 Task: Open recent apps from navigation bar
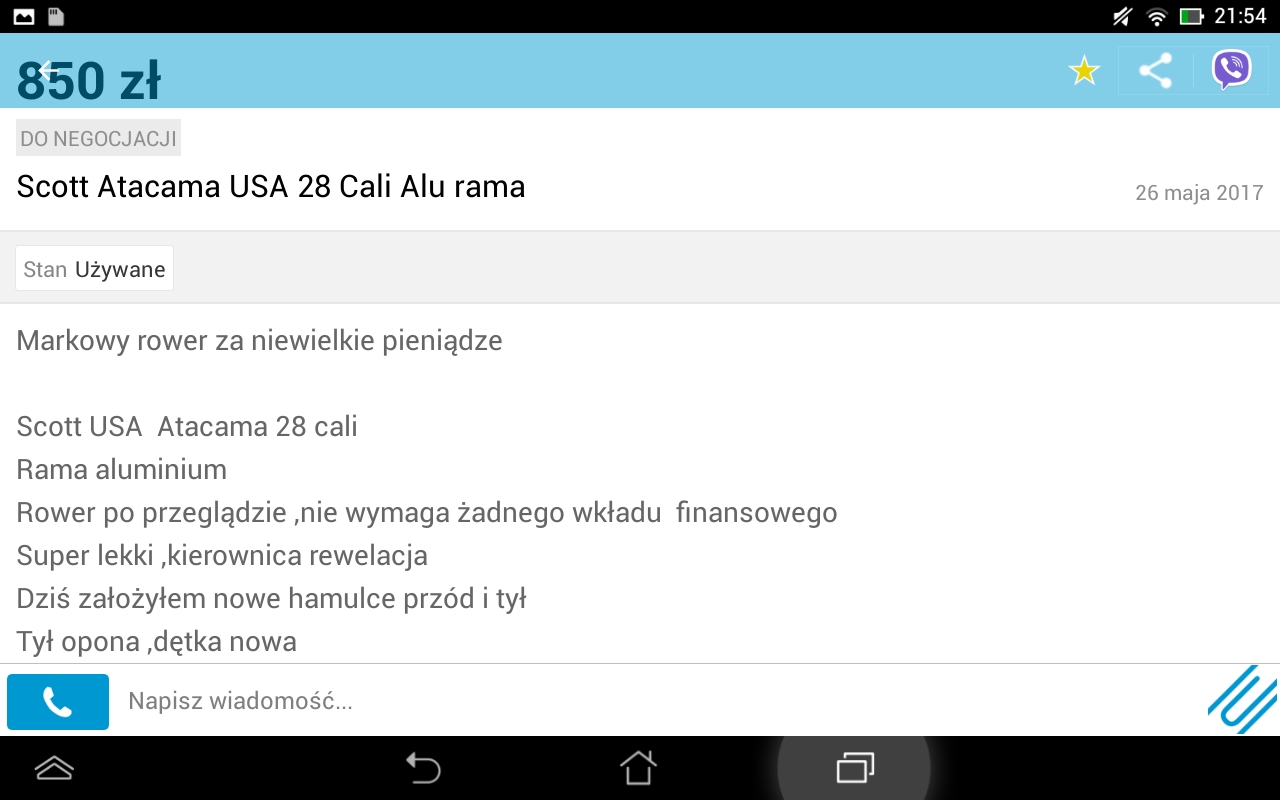click(x=854, y=768)
